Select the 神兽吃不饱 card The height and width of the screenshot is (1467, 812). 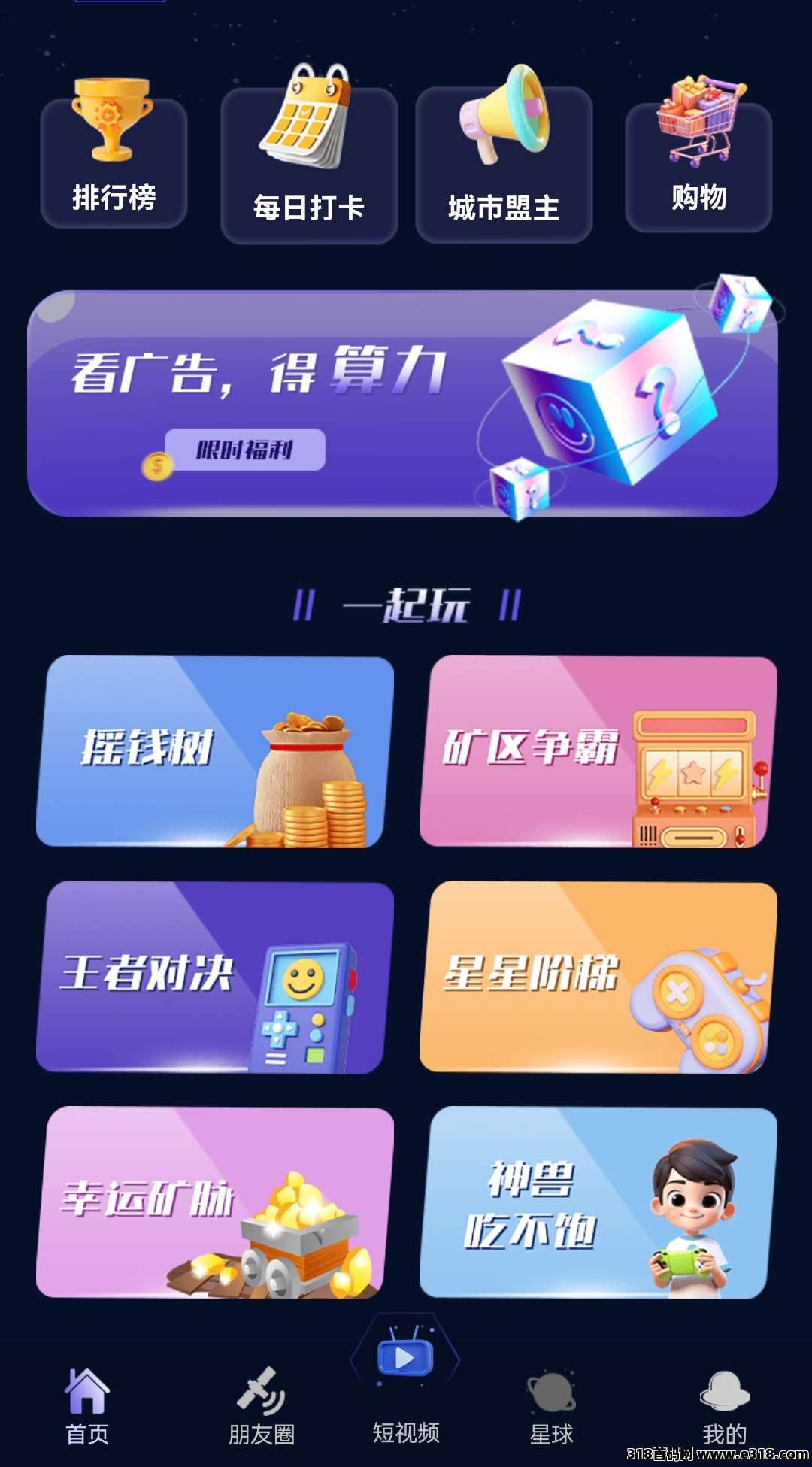click(x=598, y=1202)
